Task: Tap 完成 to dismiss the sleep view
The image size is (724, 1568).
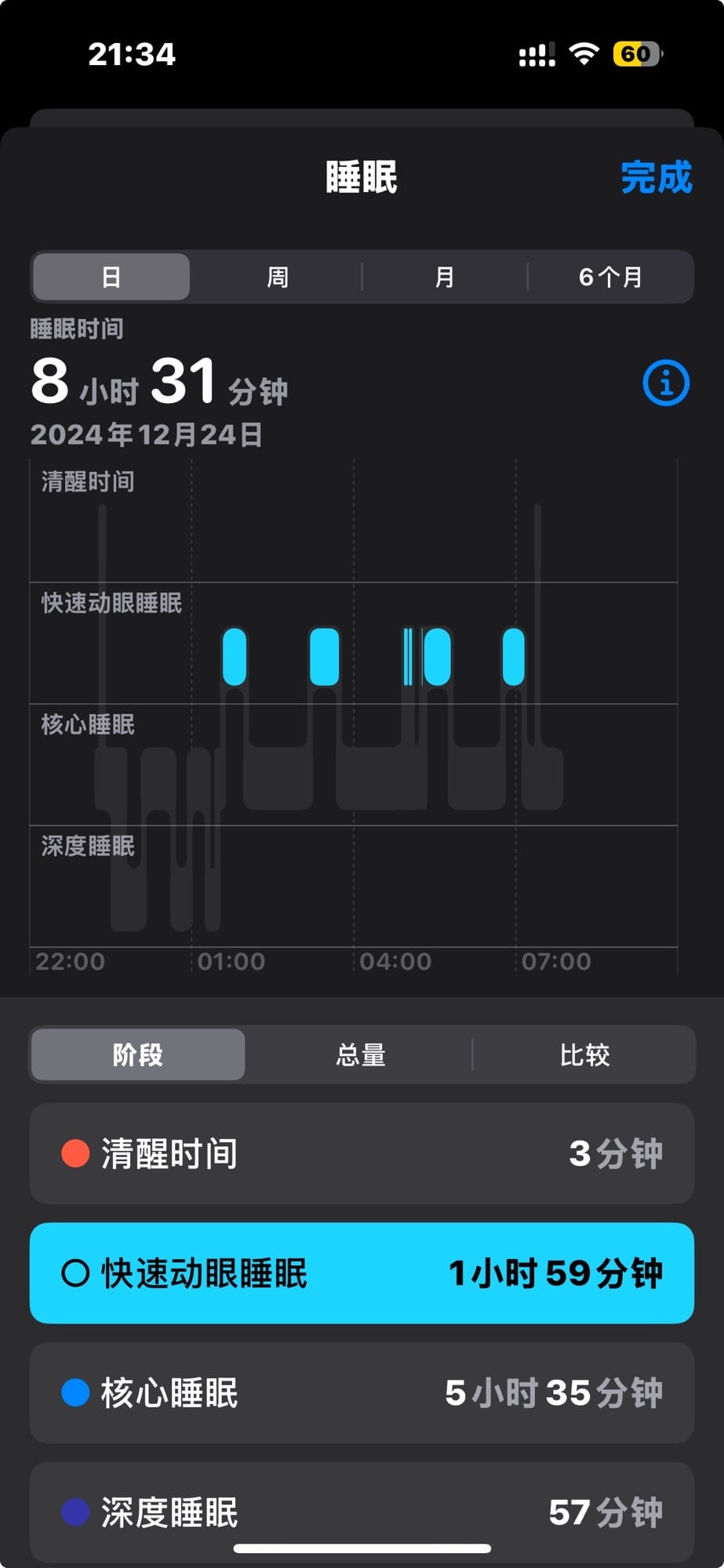Action: point(657,178)
